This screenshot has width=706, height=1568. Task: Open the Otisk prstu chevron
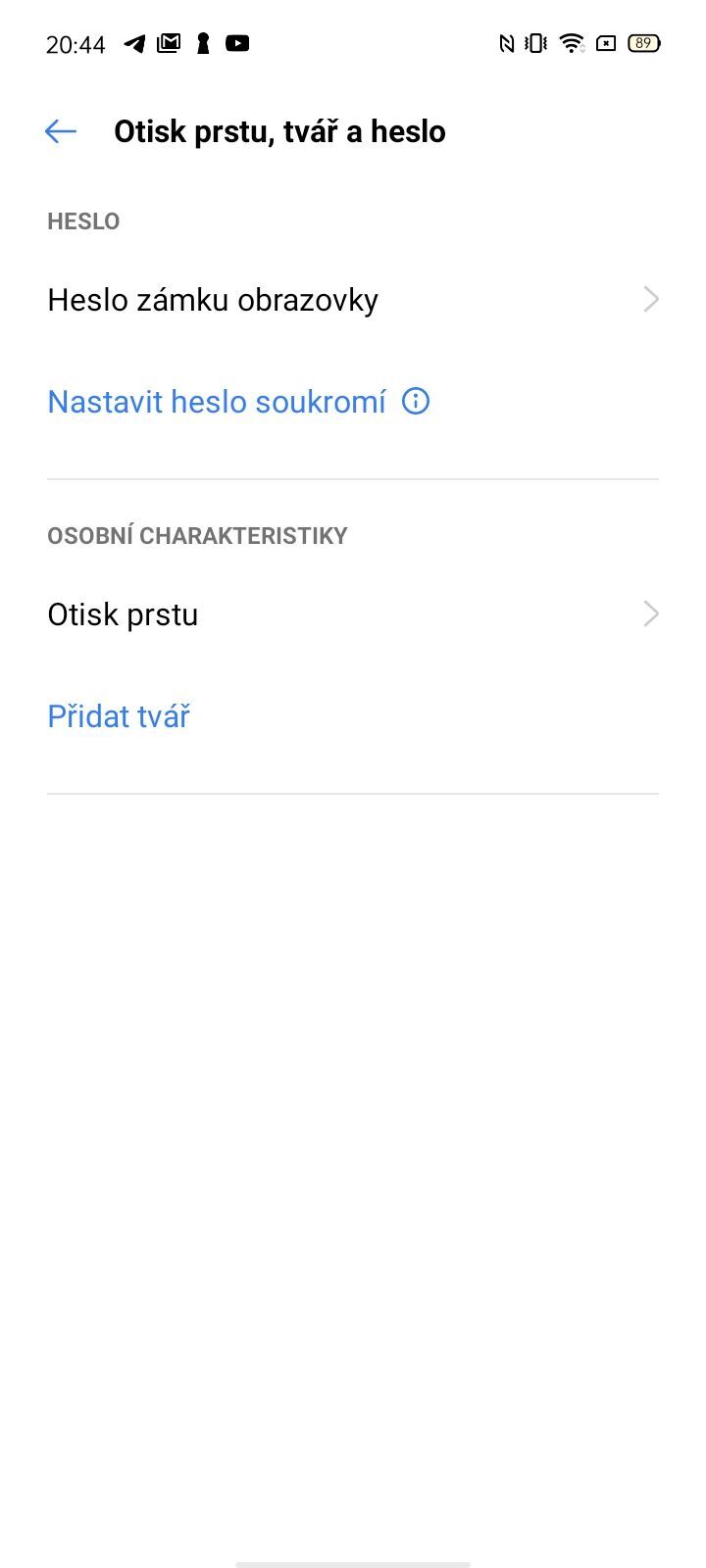pos(650,612)
